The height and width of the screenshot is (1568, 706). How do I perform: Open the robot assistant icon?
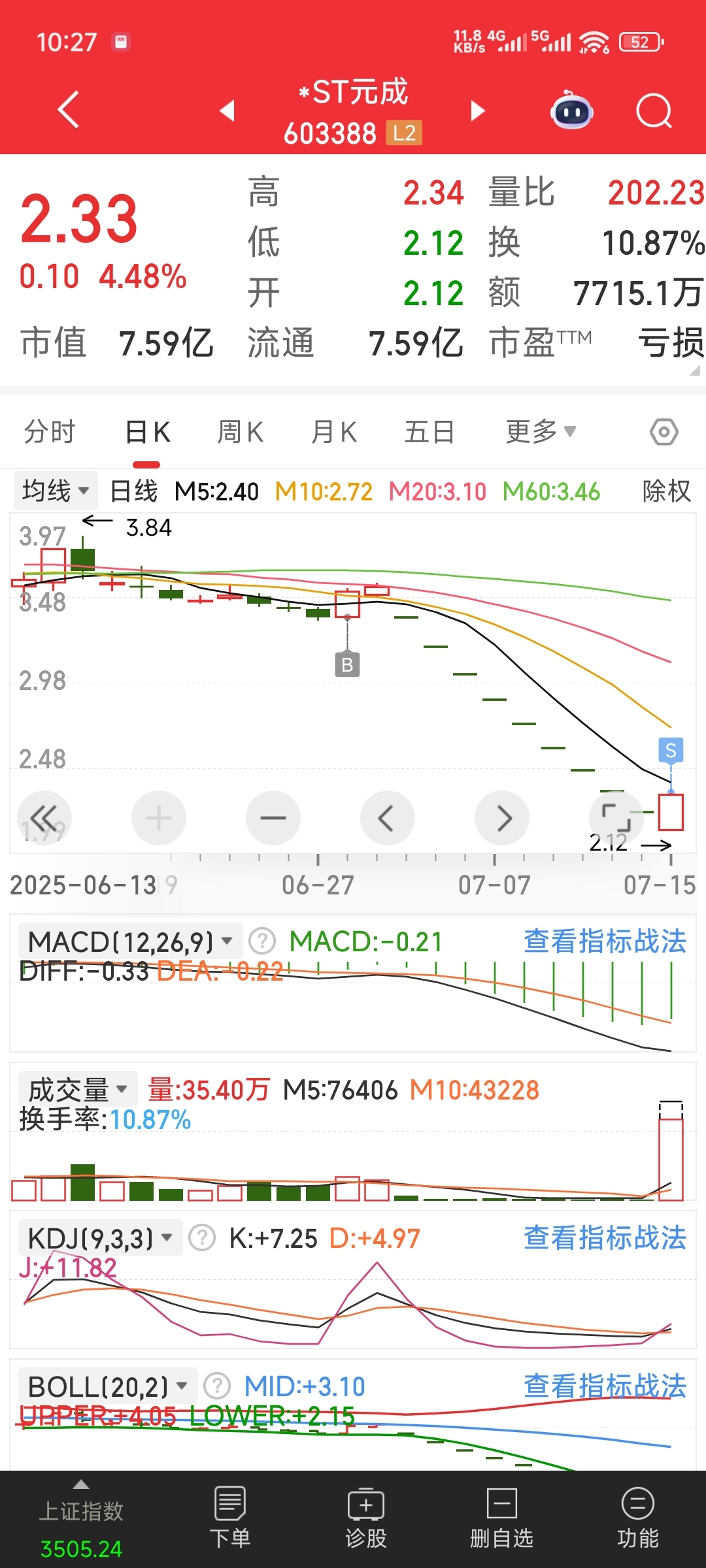tap(572, 110)
